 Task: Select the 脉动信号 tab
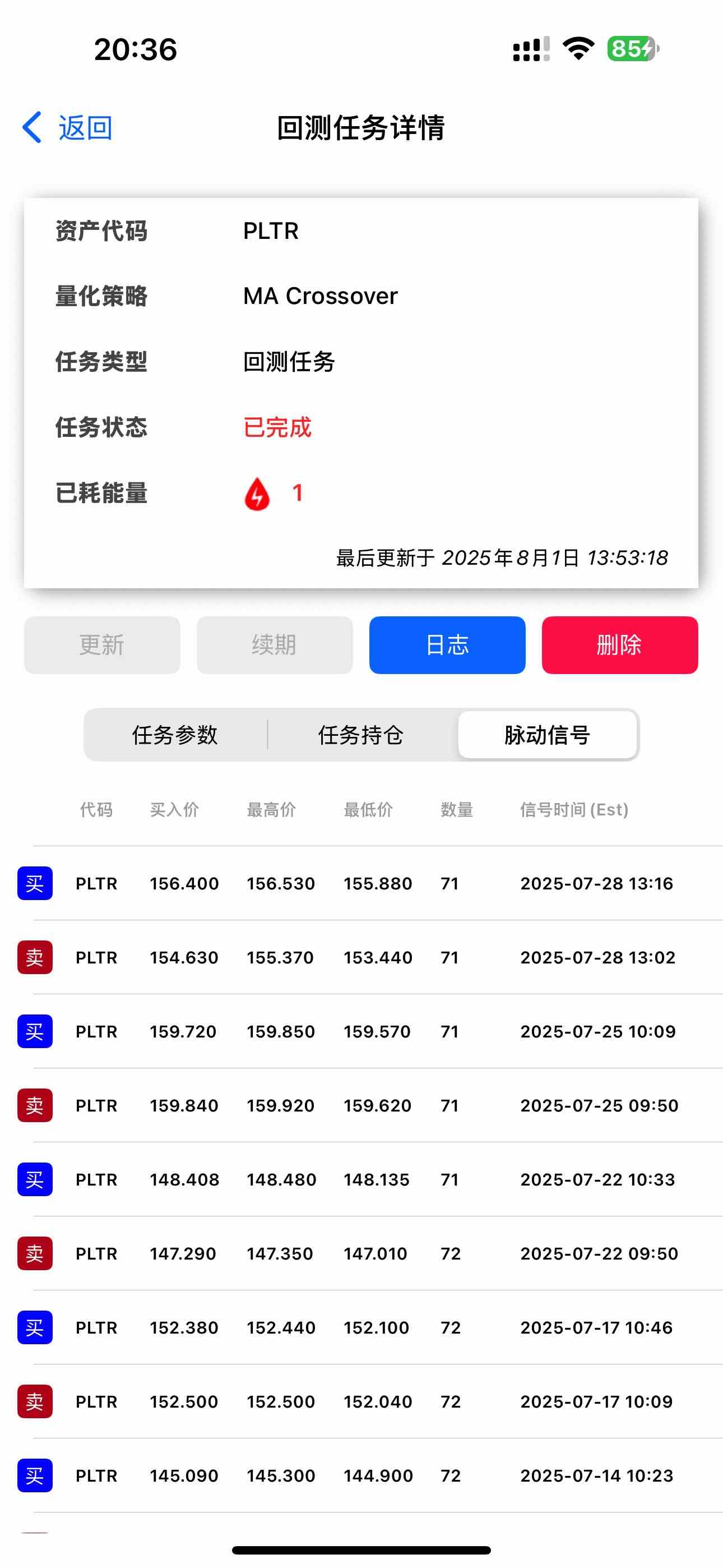click(546, 735)
